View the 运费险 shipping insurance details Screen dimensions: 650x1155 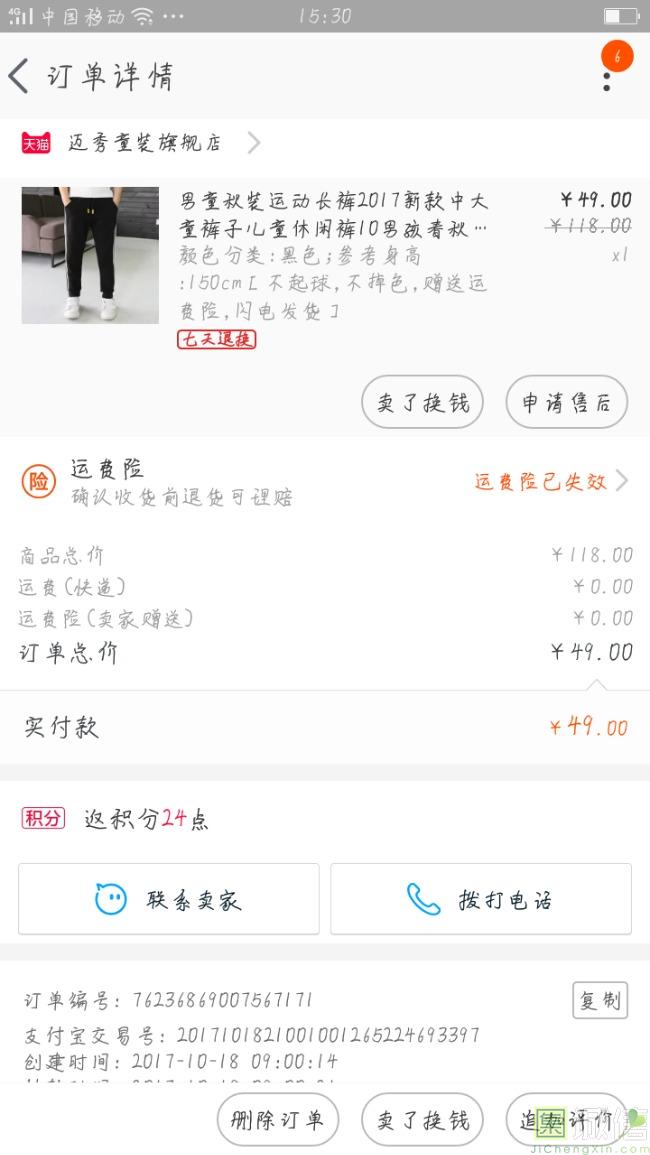[x=325, y=482]
